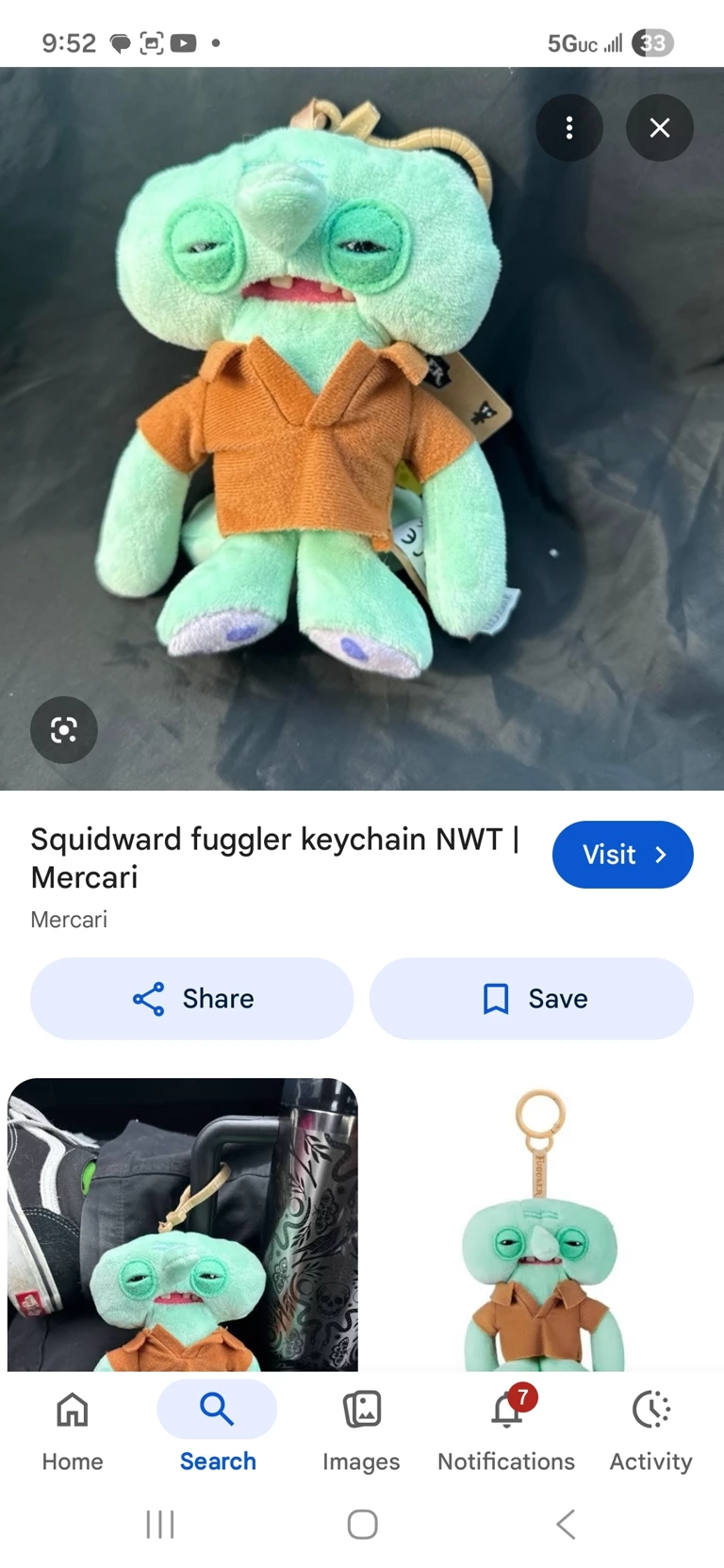Screen dimensions: 724x1568
Task: Close the image viewer
Action: click(x=660, y=127)
